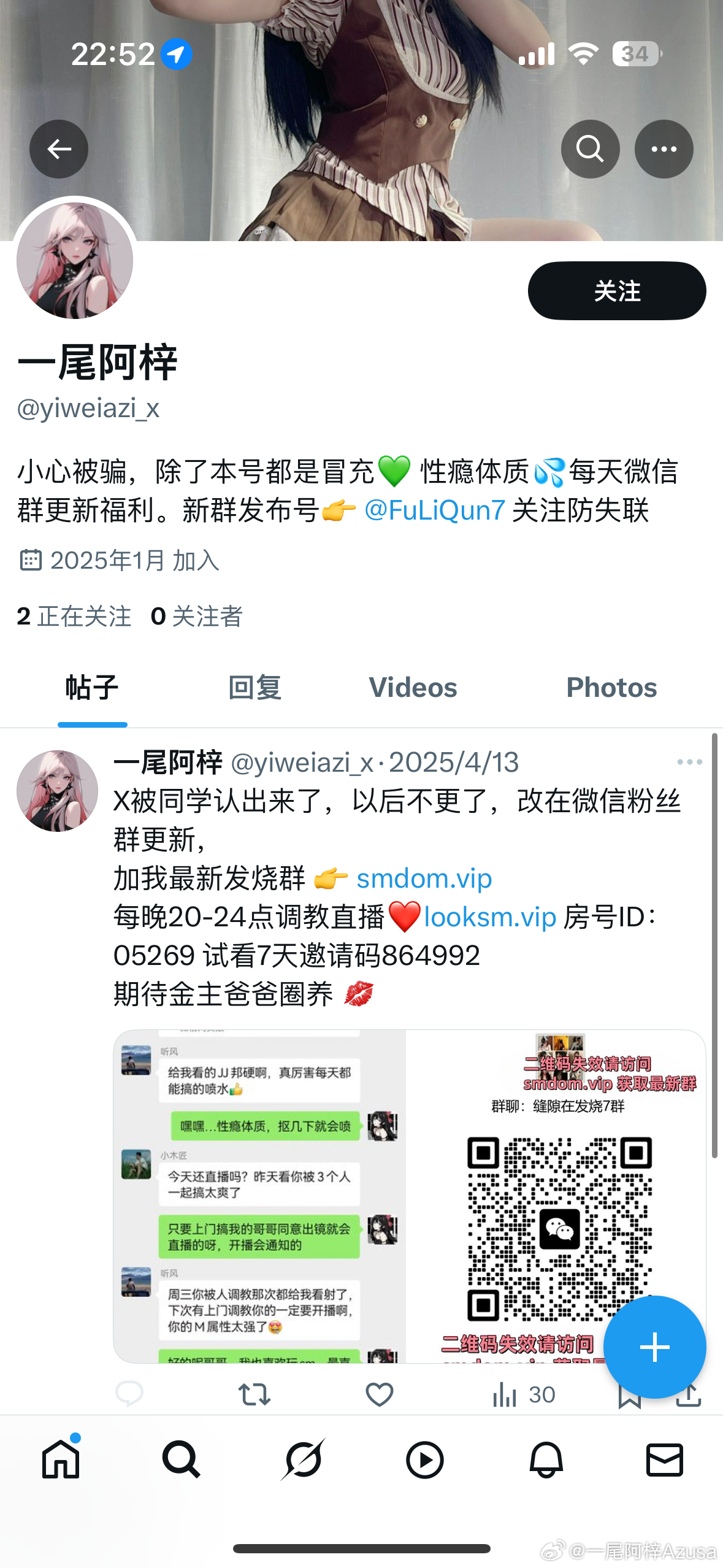Screen dimensions: 723x1568
Task: Switch to the Videos tab
Action: pyautogui.click(x=413, y=688)
